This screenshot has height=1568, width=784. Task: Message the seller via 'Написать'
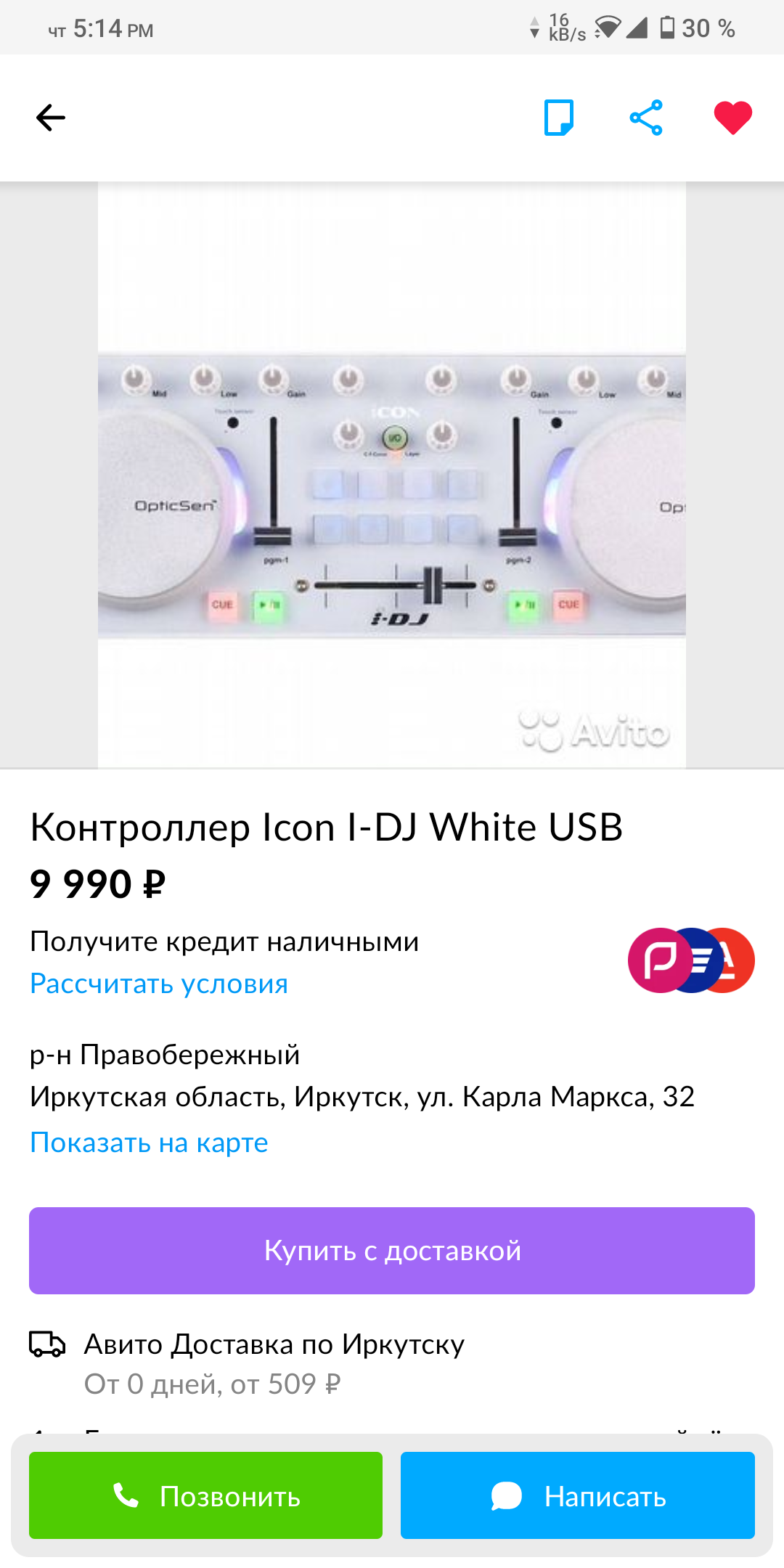point(578,1495)
